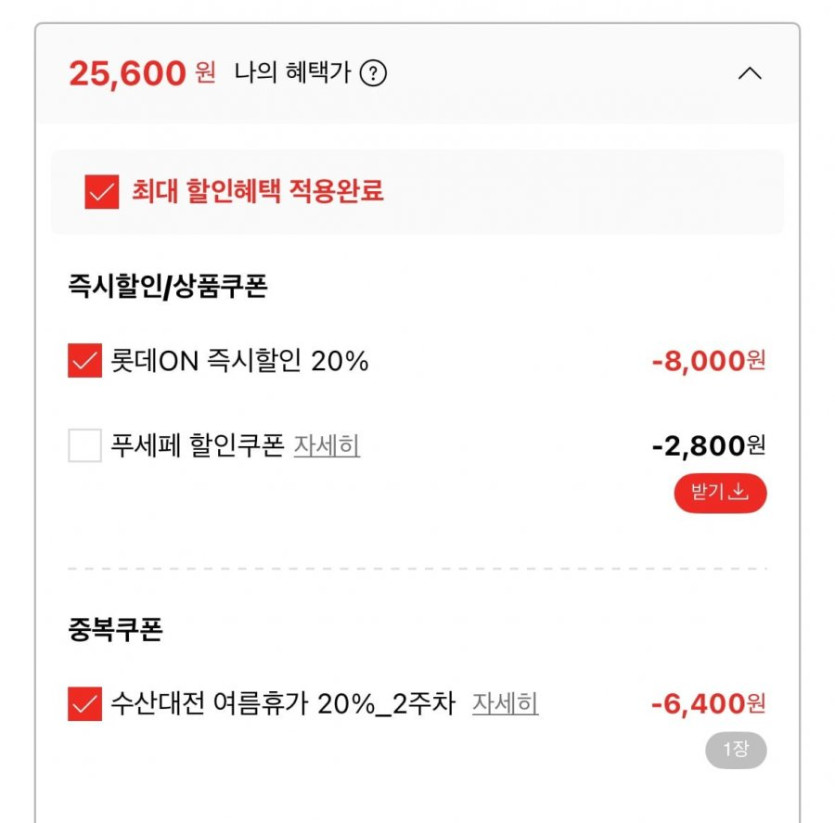
Task: View 자세히 details for 수산대전 coupon
Action: point(505,704)
